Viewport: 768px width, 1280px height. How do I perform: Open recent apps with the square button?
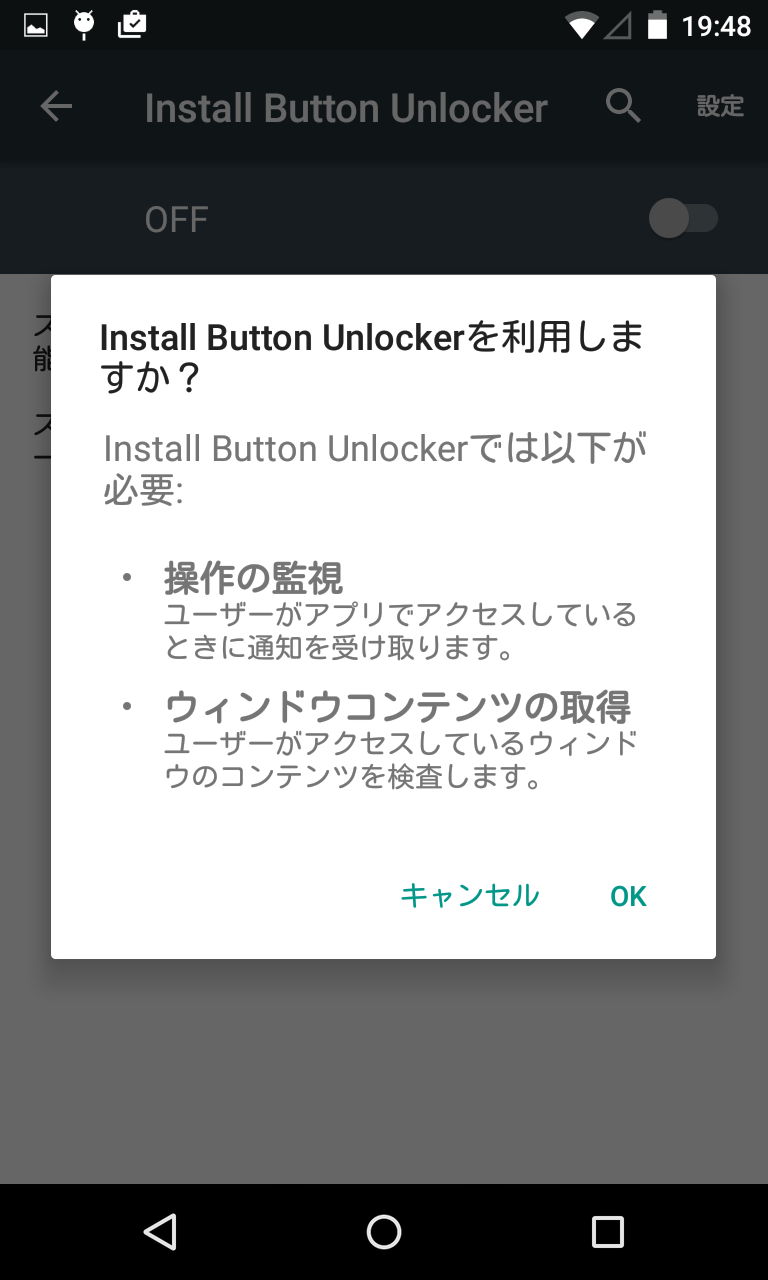[606, 1232]
